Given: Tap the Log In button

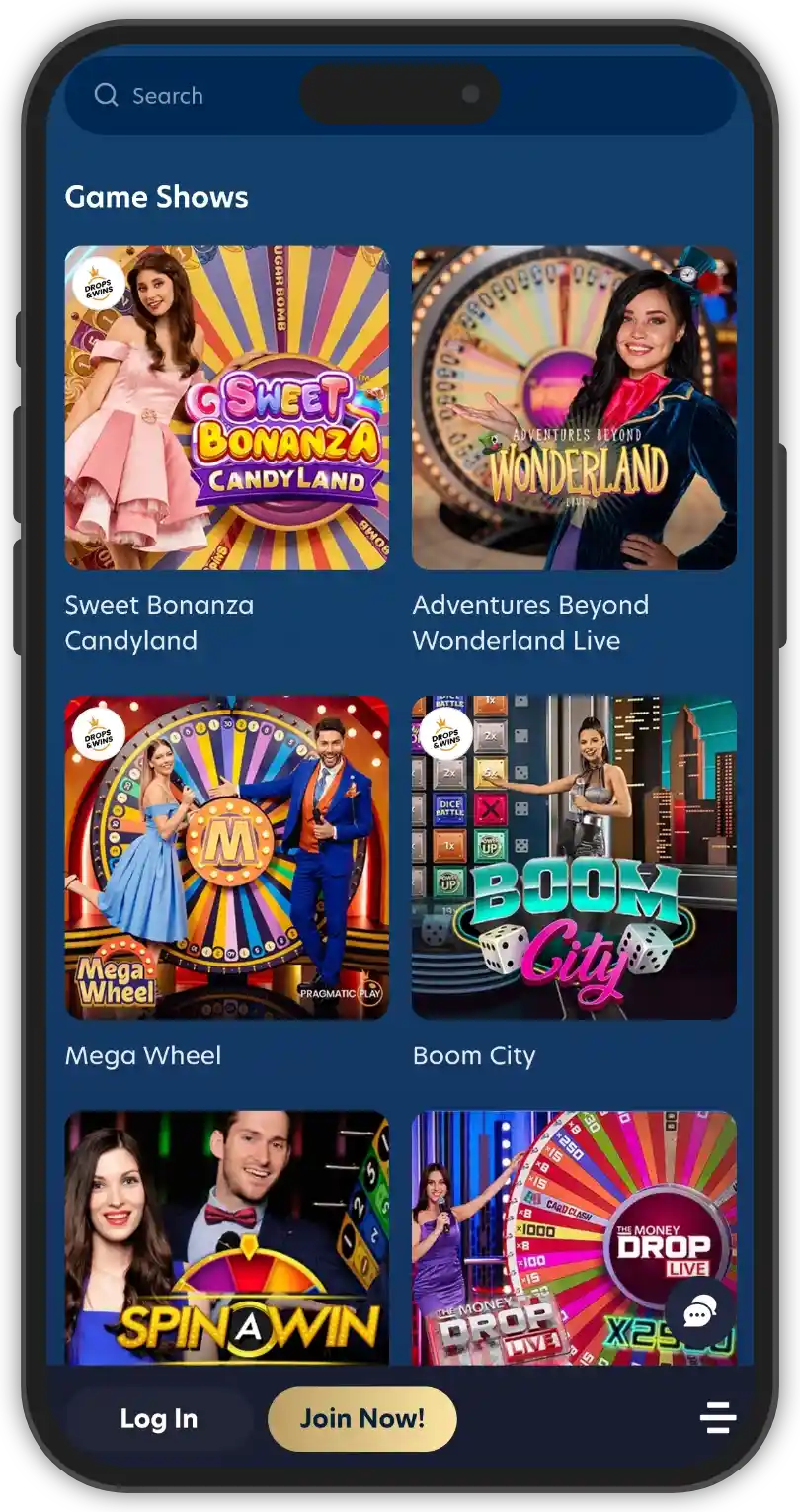Looking at the screenshot, I should 159,1419.
